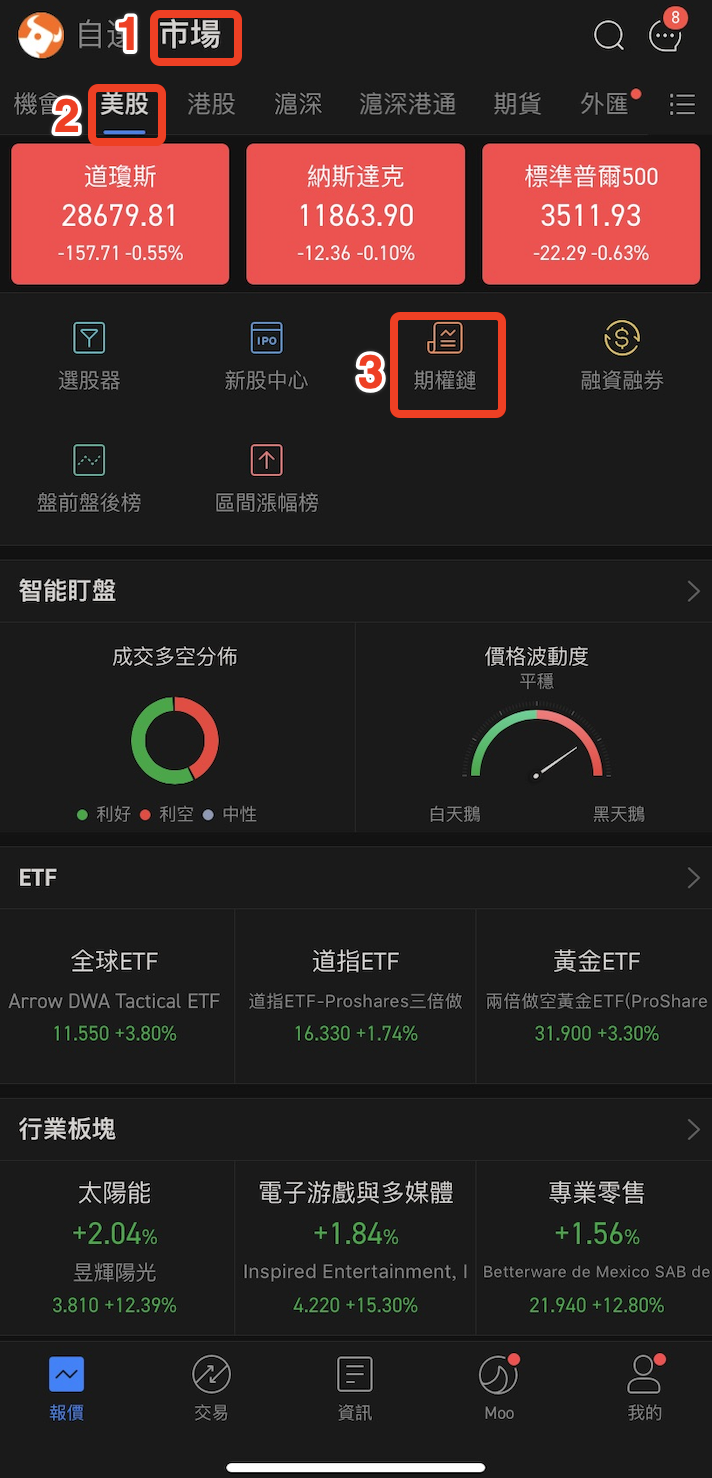Open 融資融券 margin trading
This screenshot has width=712, height=1478.
(x=622, y=357)
